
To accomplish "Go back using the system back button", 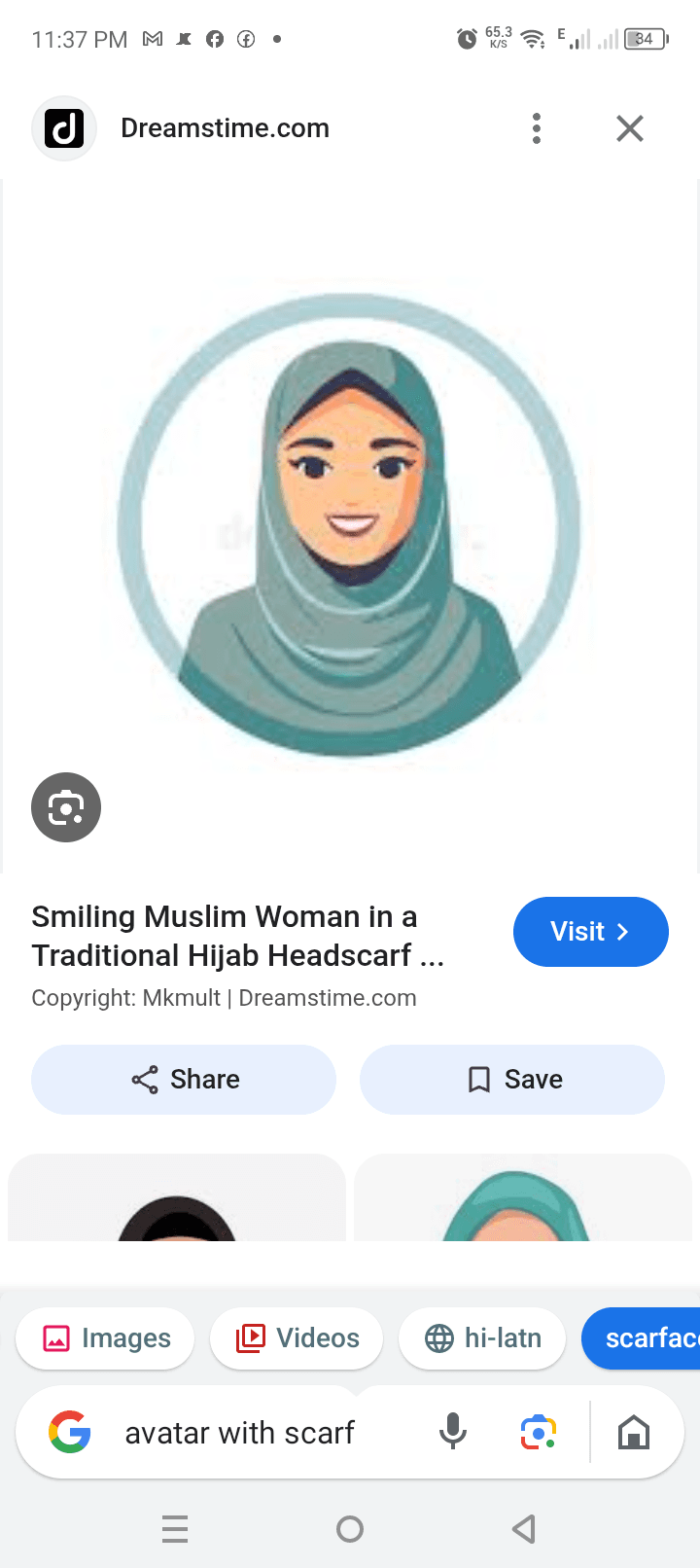I will pyautogui.click(x=524, y=1529).
